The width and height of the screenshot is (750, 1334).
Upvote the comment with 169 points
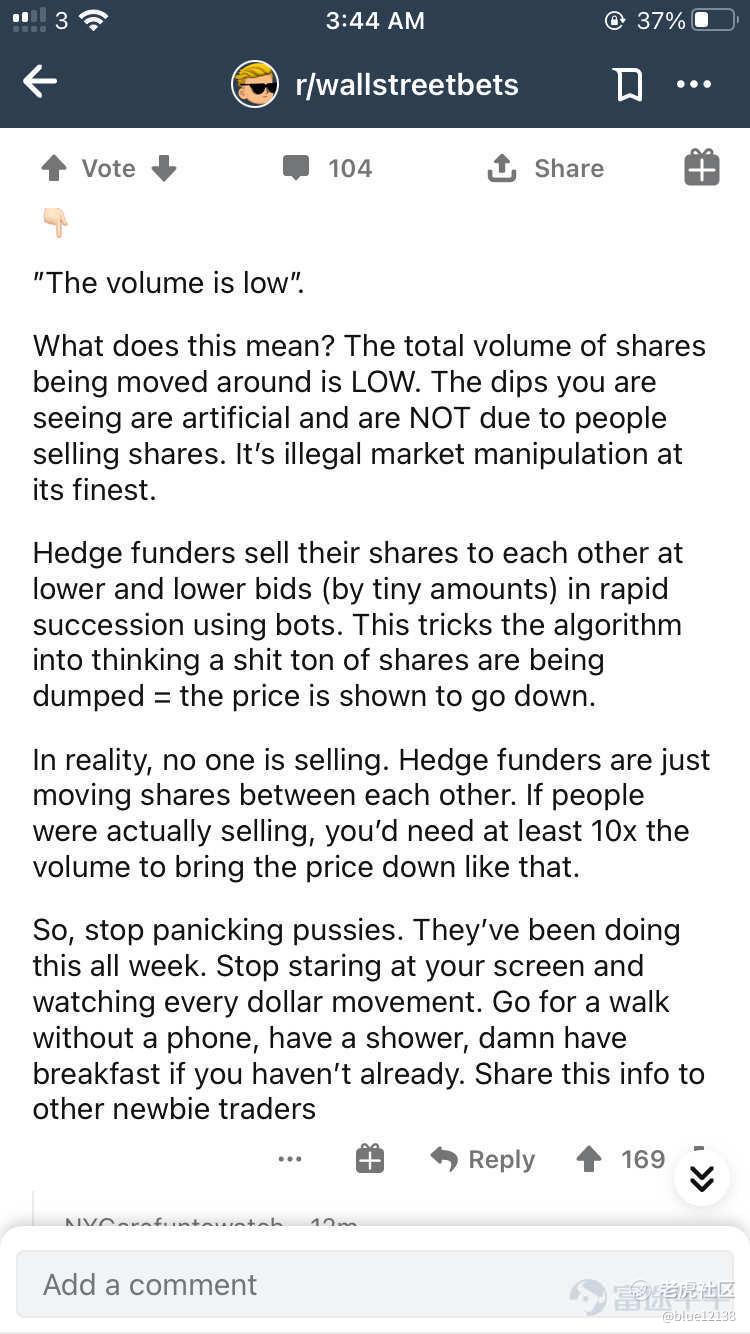coord(589,1159)
